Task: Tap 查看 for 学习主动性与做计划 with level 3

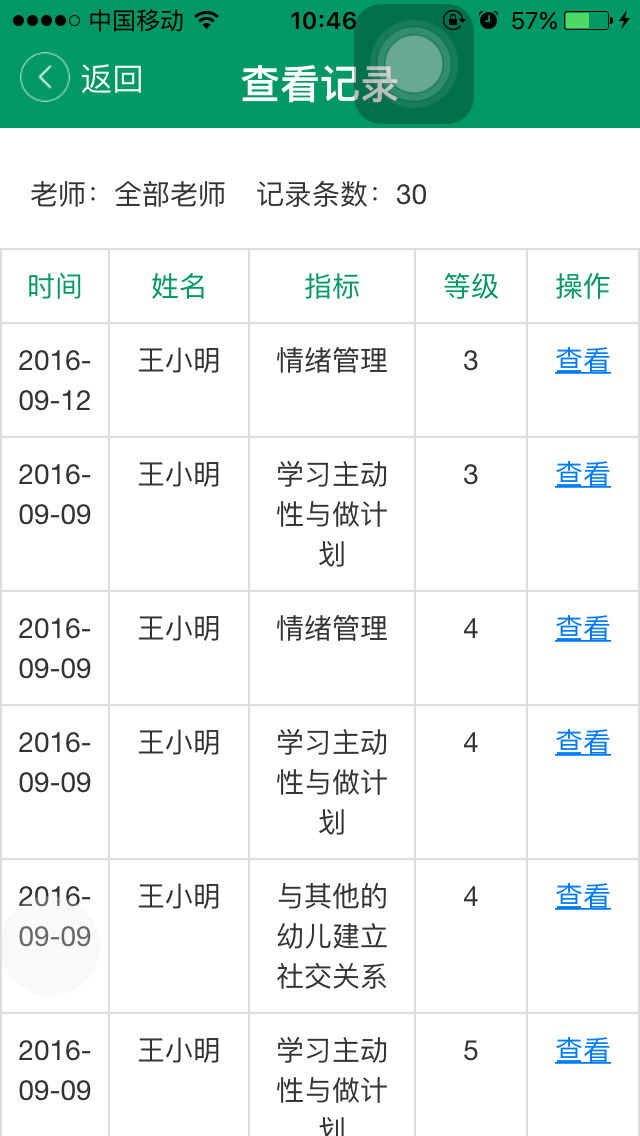Action: click(x=583, y=474)
